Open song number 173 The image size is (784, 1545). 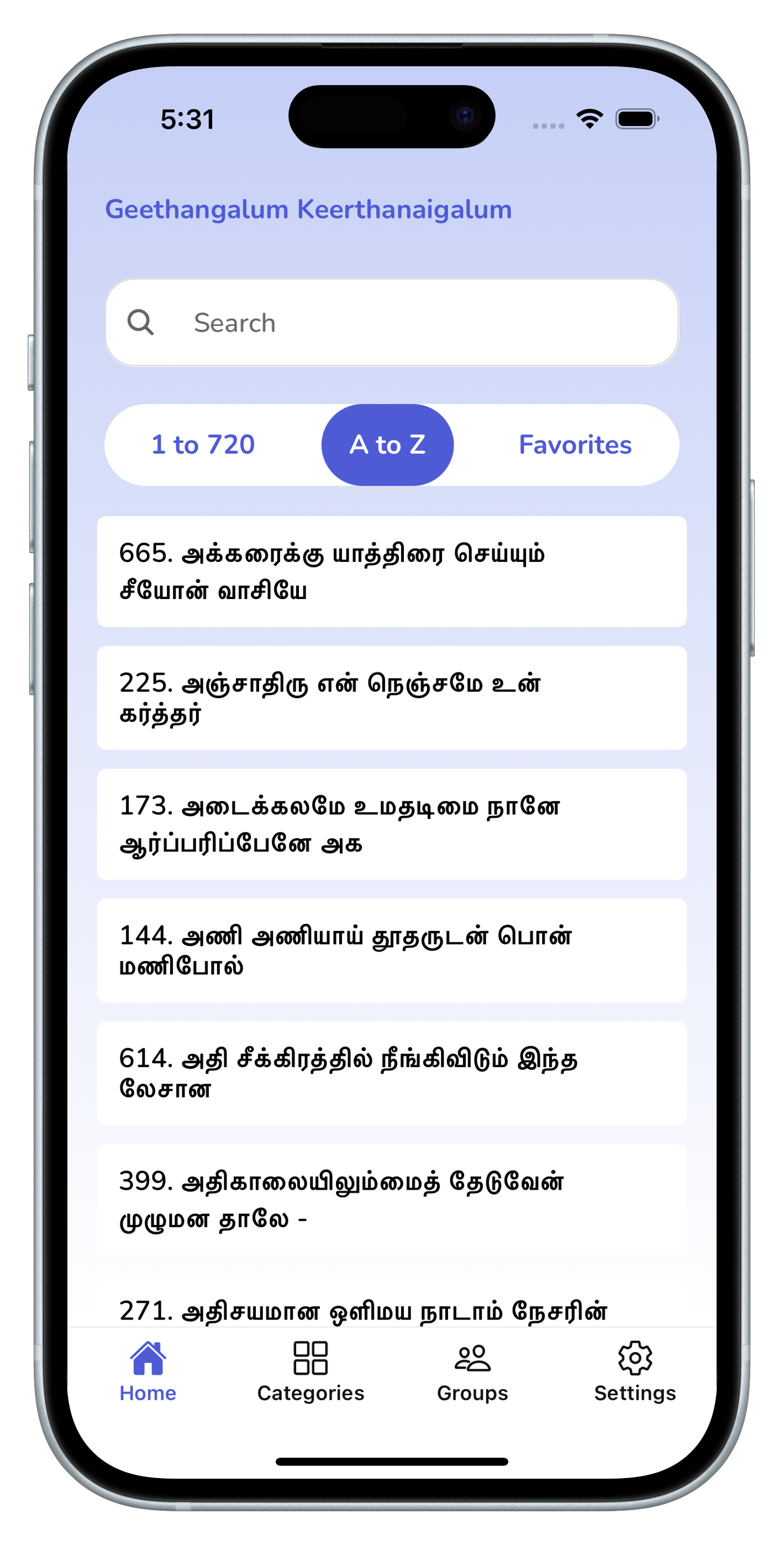(x=392, y=824)
